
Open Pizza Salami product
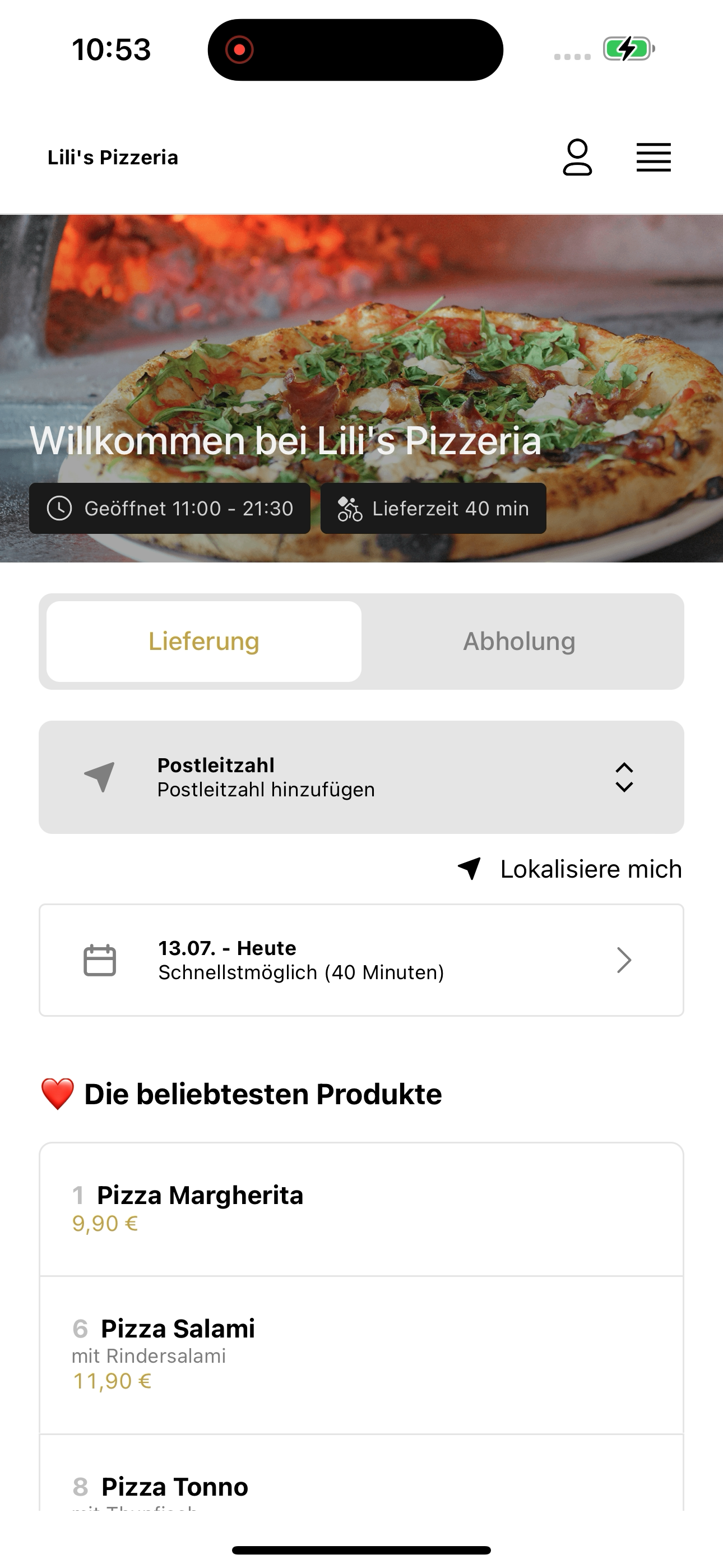click(x=361, y=1355)
